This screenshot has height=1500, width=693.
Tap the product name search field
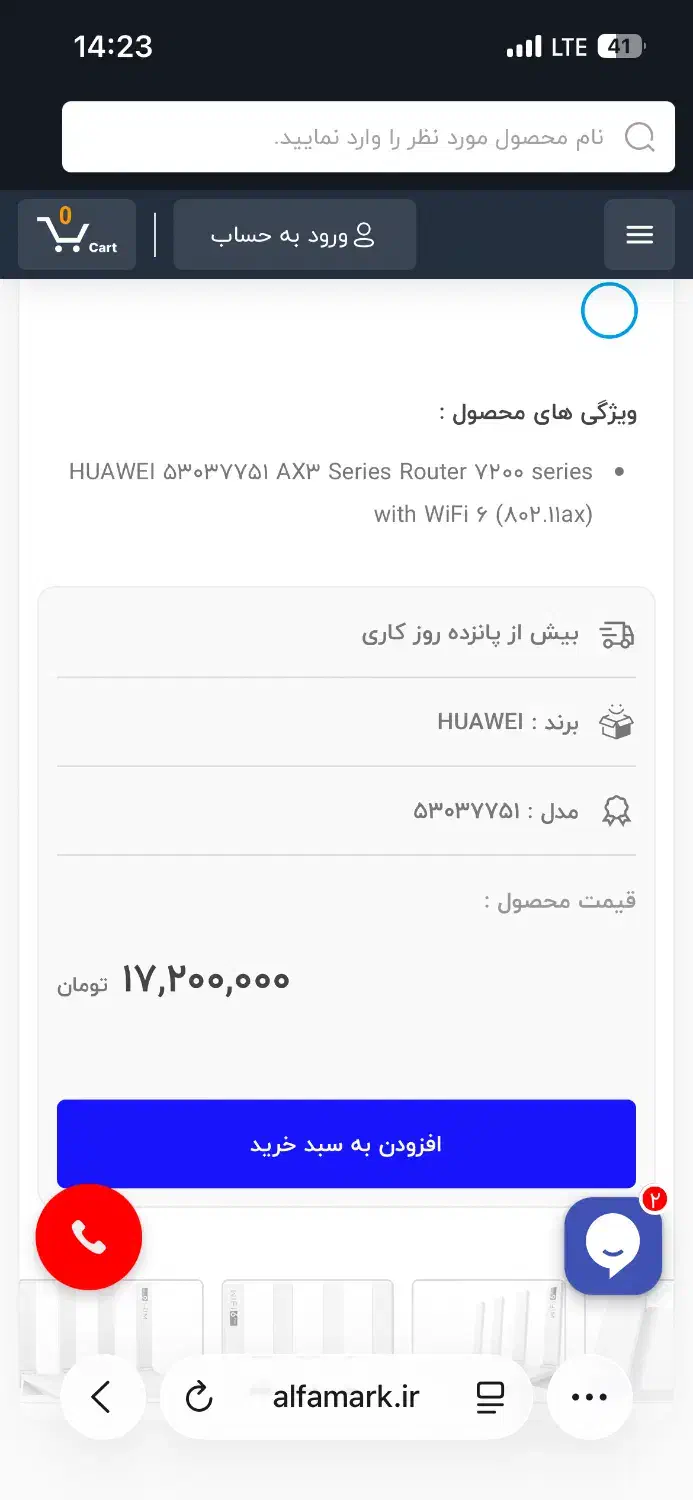point(368,137)
